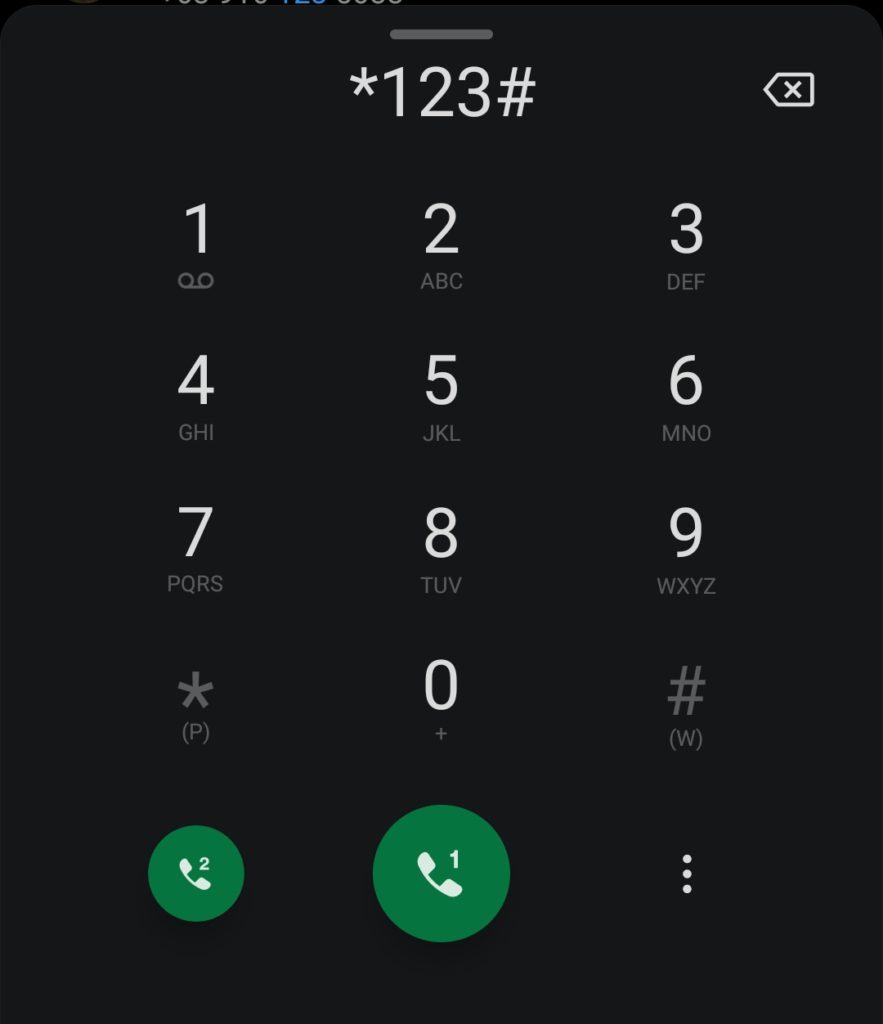The image size is (883, 1024).
Task: Call *123# using SIM 2
Action: 196,873
